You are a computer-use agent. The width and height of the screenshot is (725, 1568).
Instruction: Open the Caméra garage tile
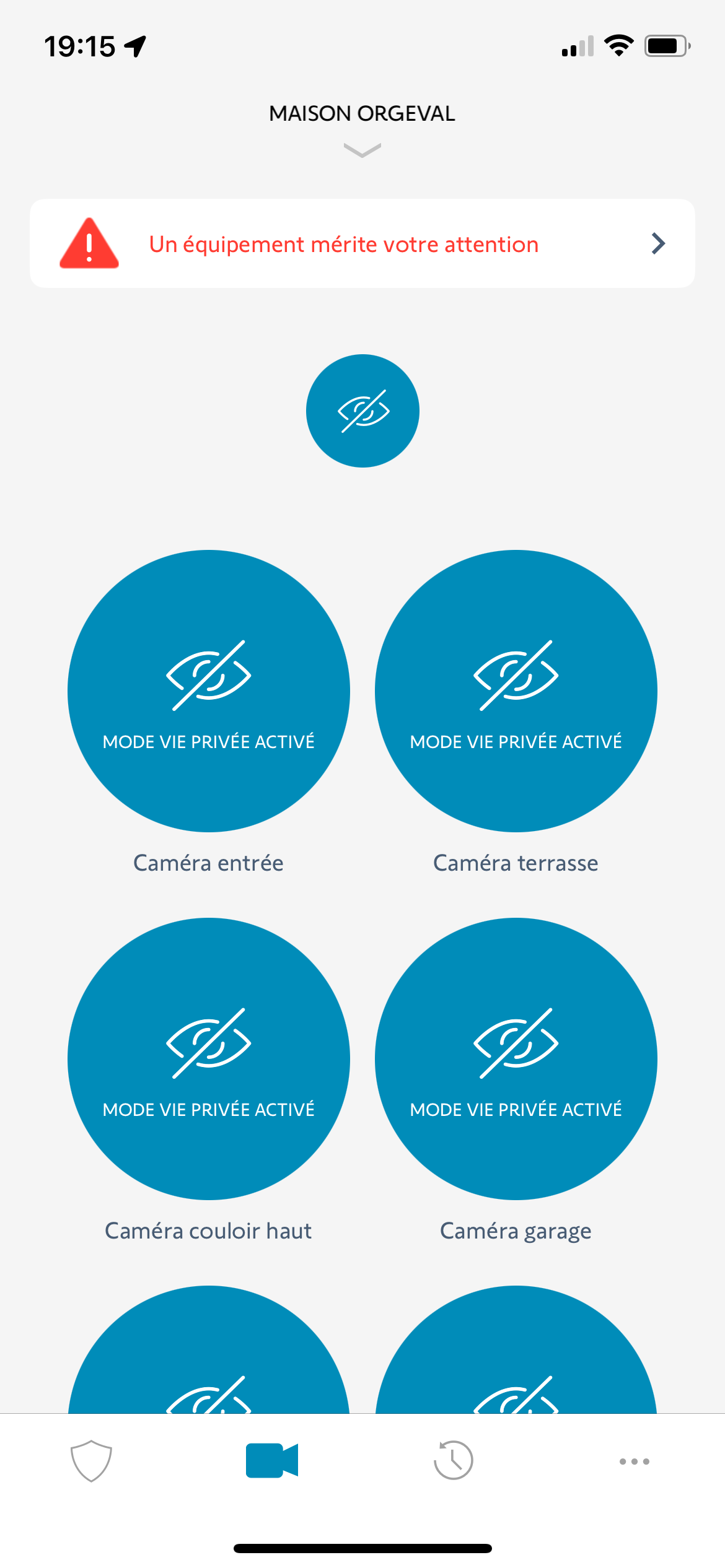coord(516,1059)
